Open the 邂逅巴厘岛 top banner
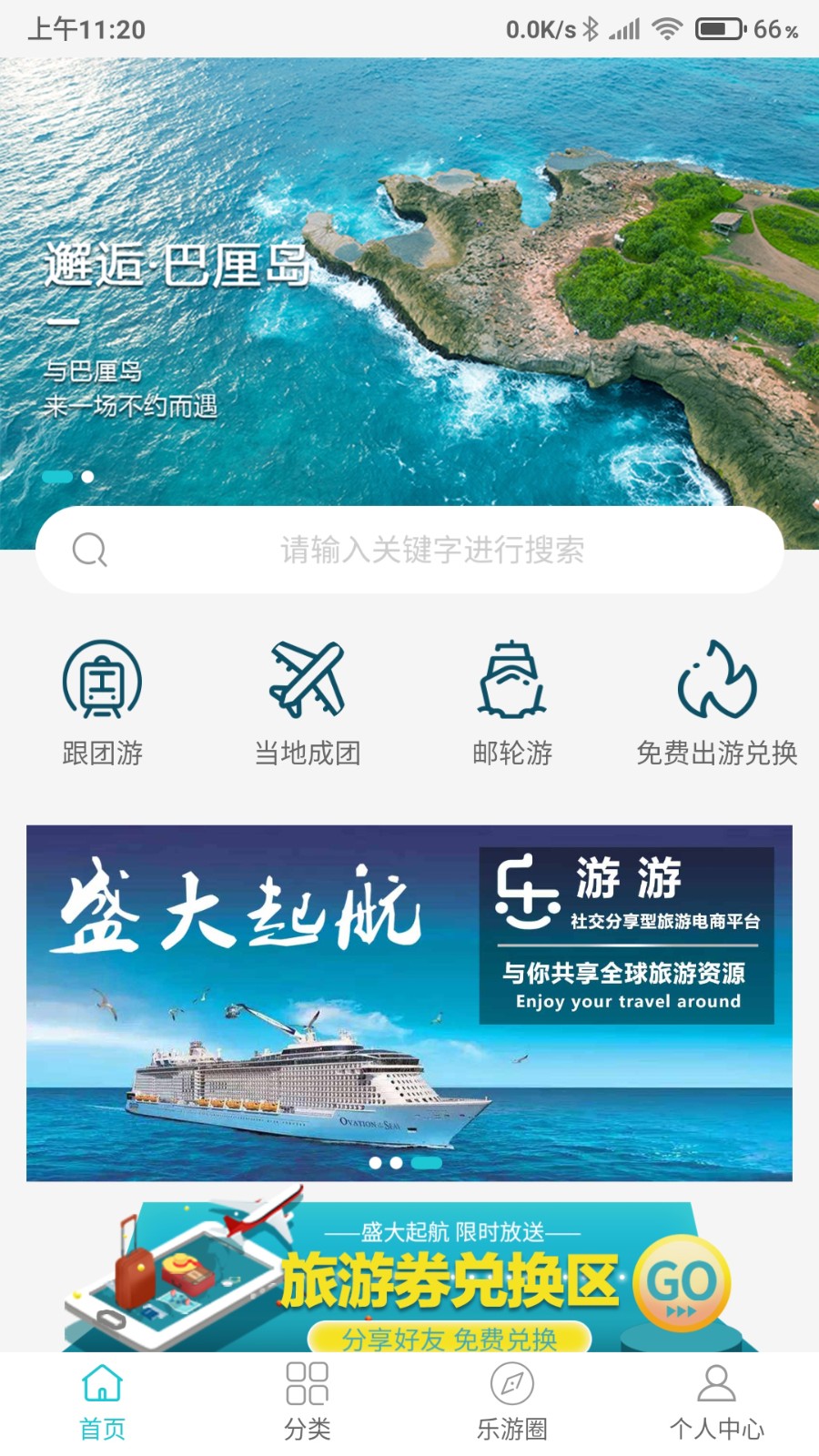The image size is (819, 1456). (x=409, y=273)
